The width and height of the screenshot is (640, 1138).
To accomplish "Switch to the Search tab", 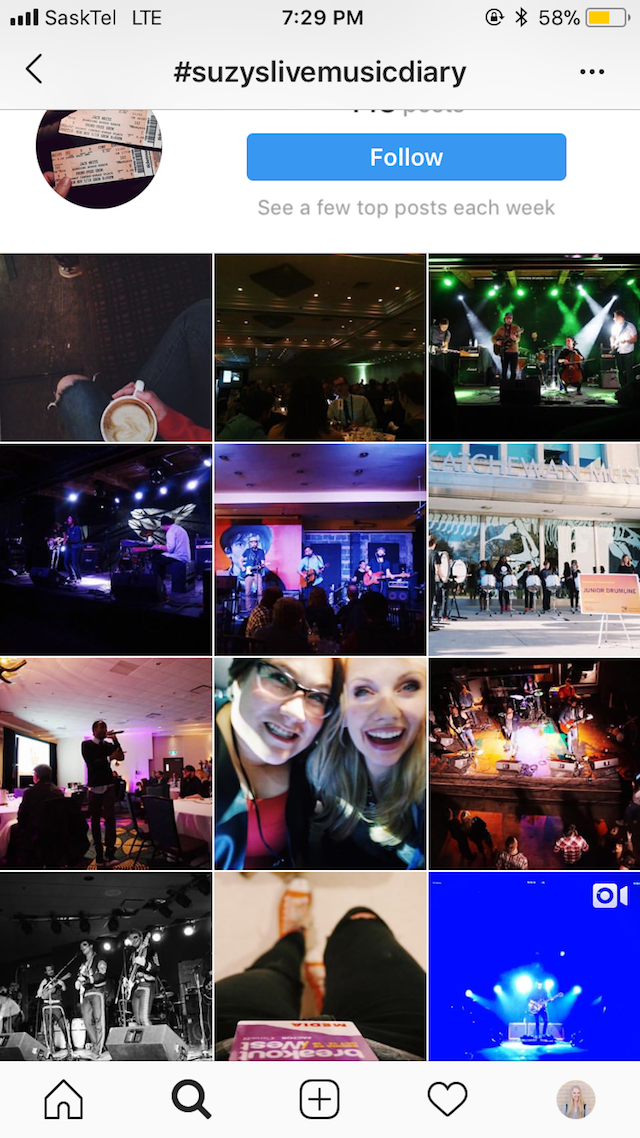I will 191,1100.
